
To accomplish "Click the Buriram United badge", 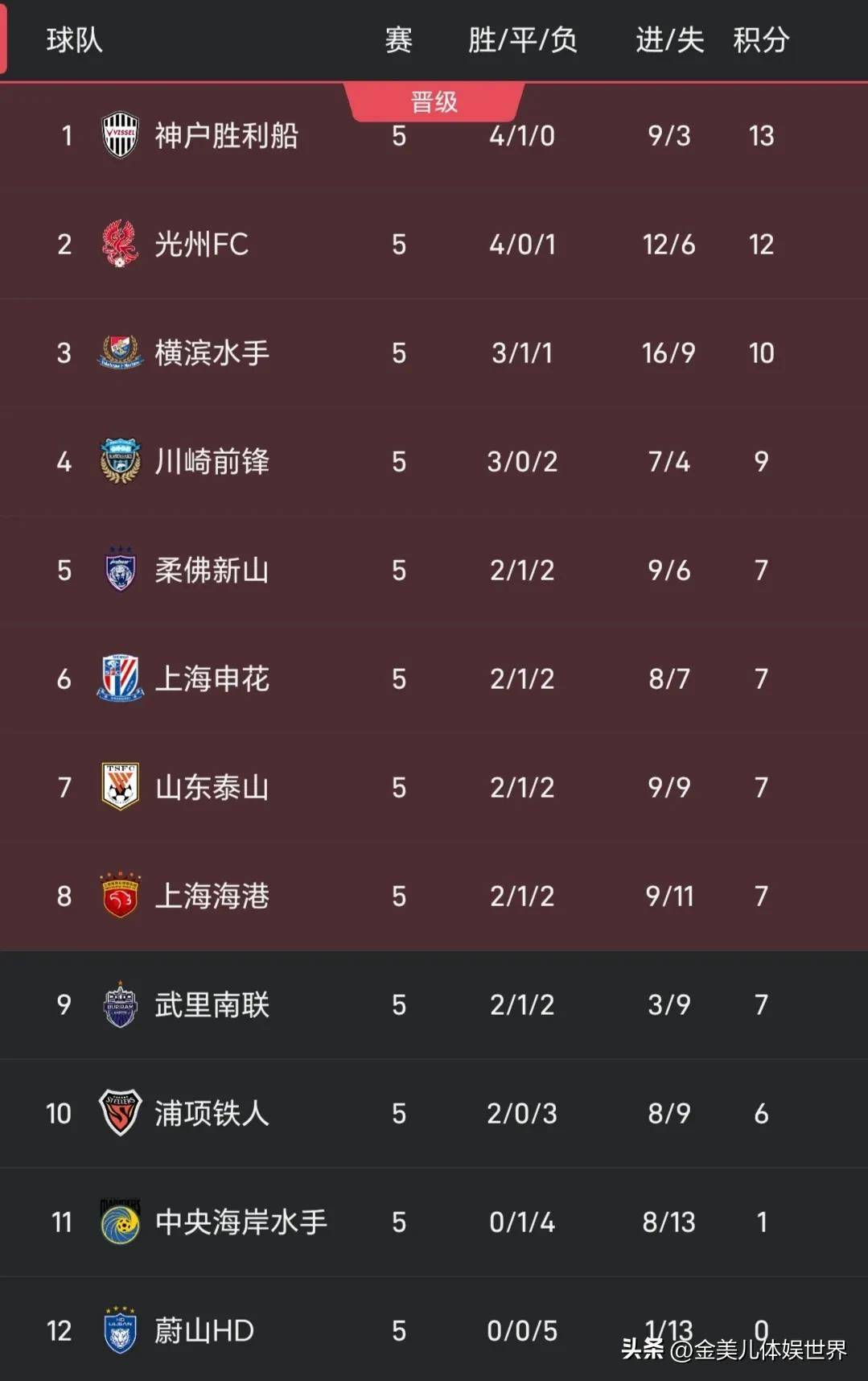I will (120, 1004).
